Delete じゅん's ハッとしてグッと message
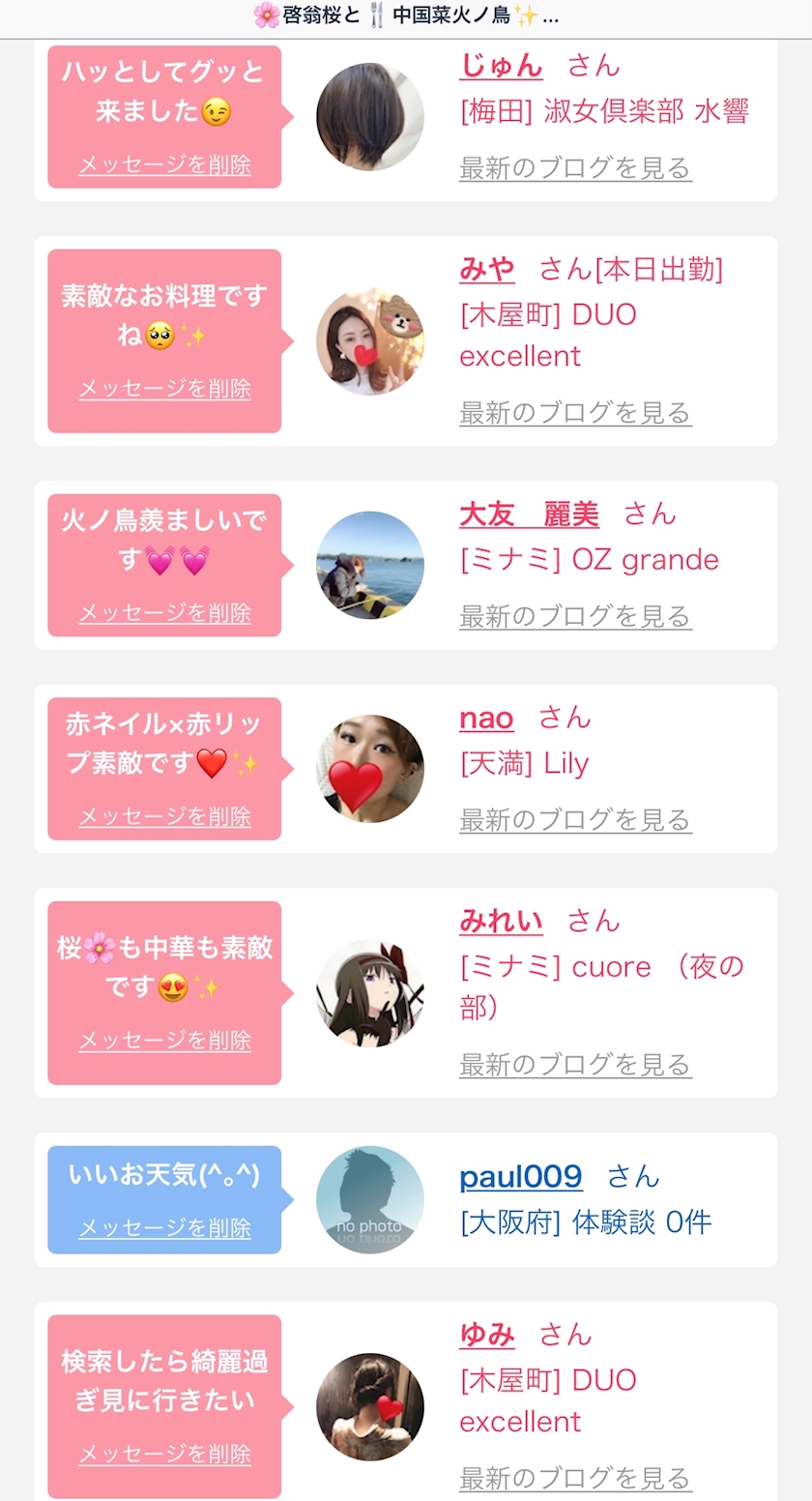Viewport: 812px width, 1501px height. (164, 165)
